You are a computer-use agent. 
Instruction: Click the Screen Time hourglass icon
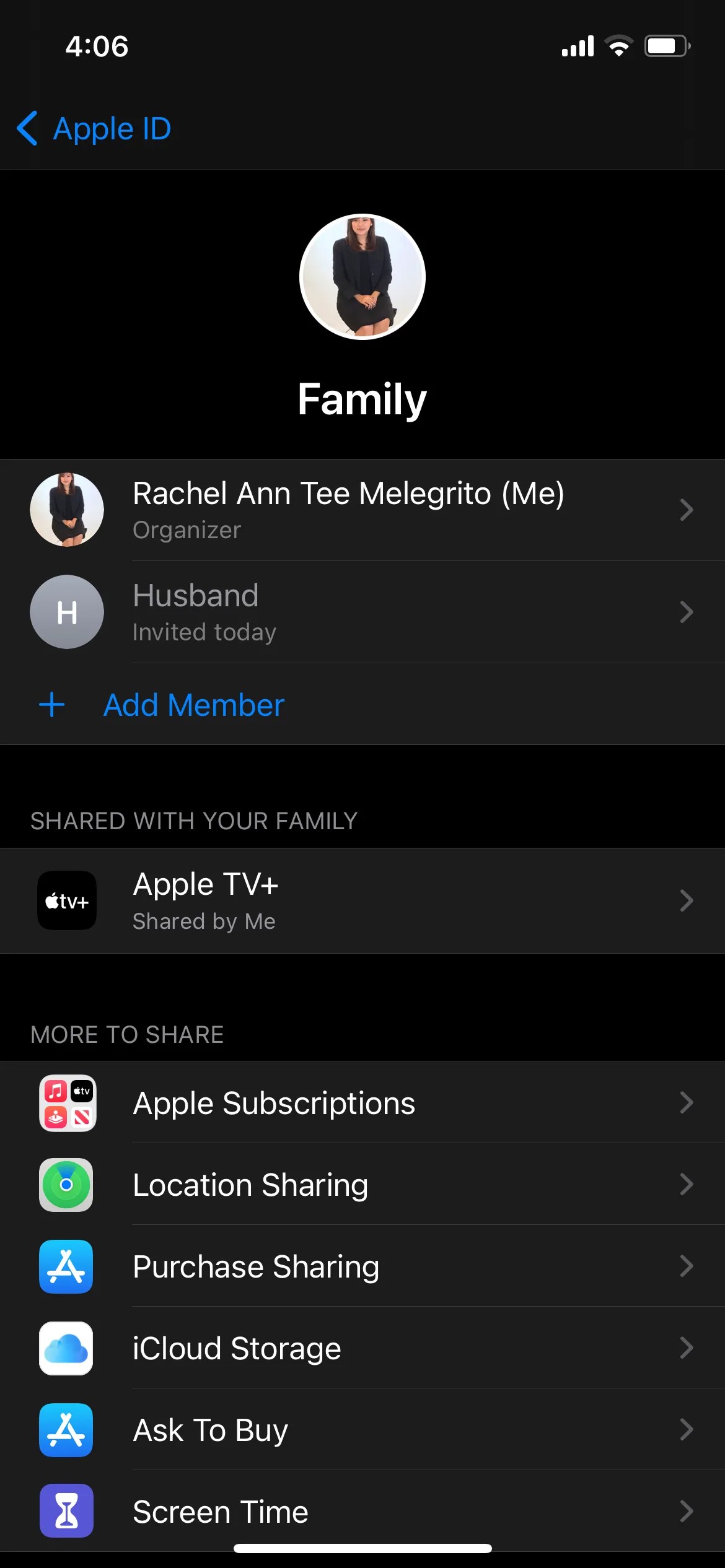(66, 1512)
